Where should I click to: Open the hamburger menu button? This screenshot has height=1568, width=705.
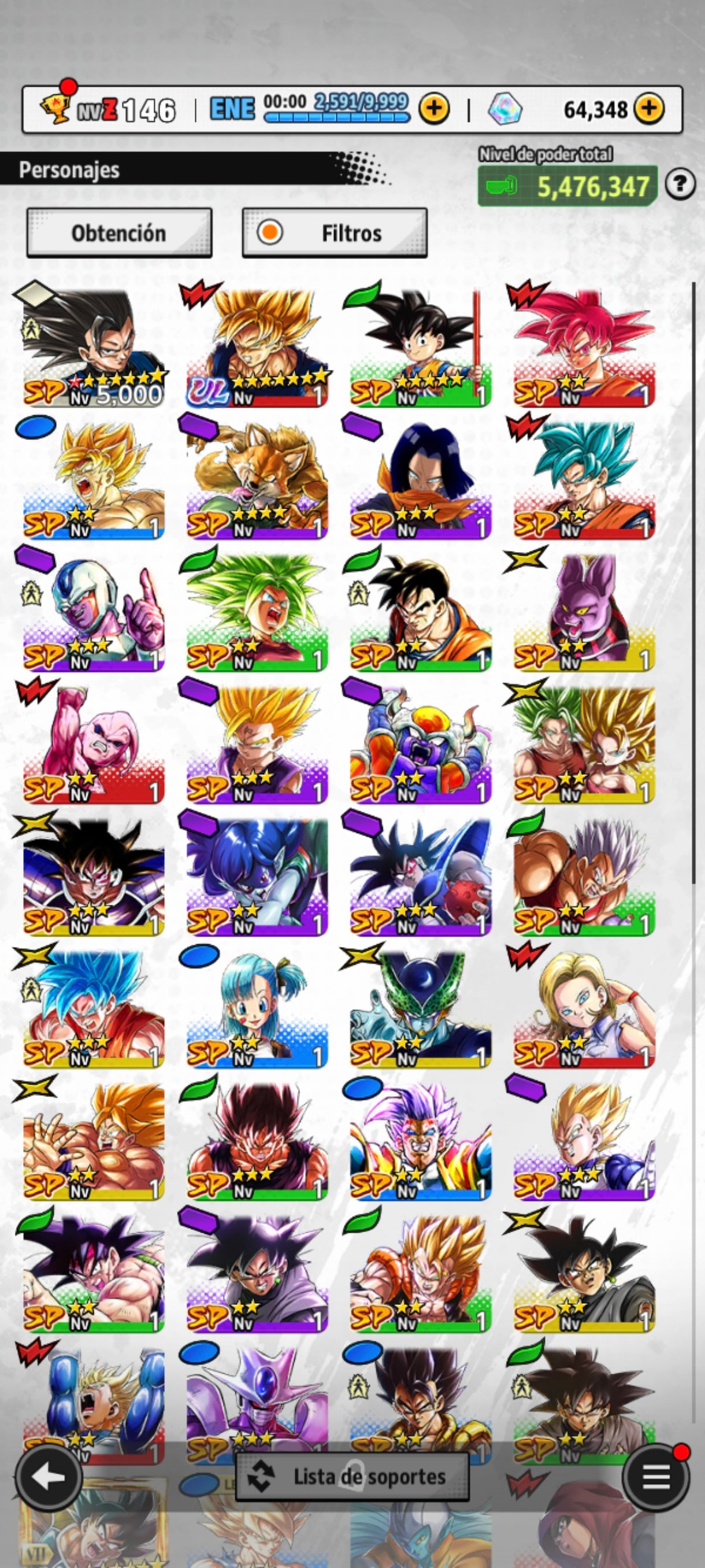656,1477
